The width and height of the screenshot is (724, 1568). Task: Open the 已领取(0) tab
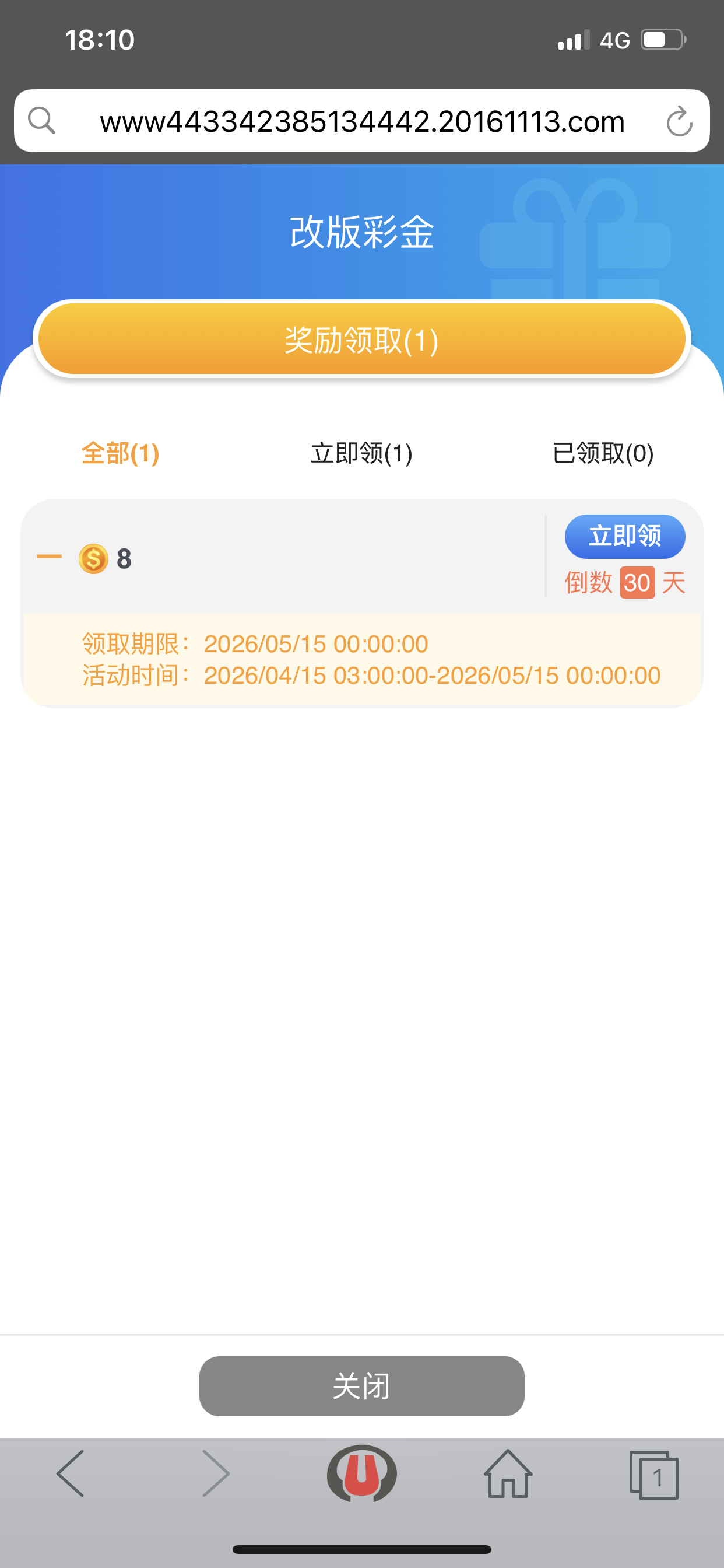[x=603, y=453]
